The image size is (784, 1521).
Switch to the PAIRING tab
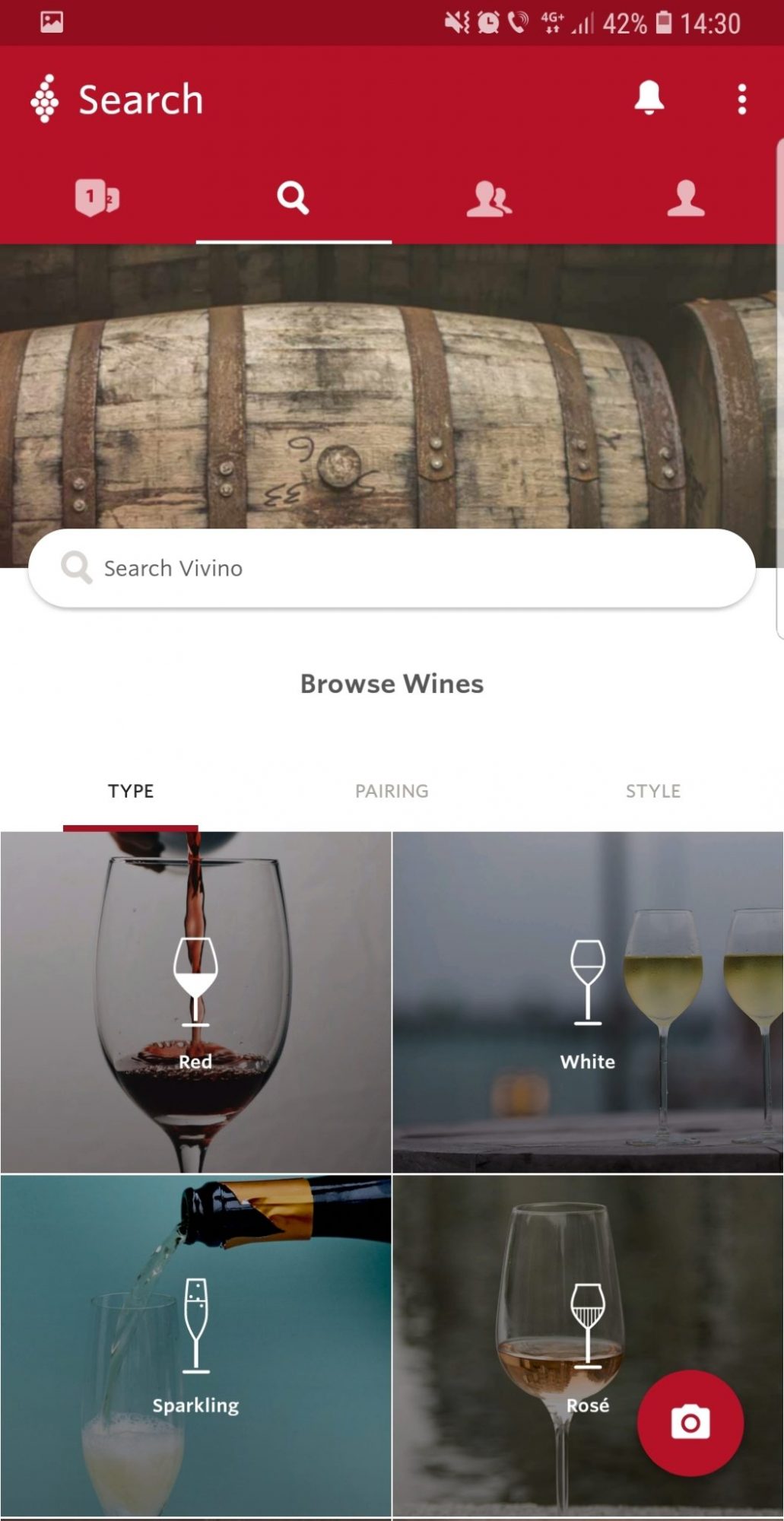(392, 791)
